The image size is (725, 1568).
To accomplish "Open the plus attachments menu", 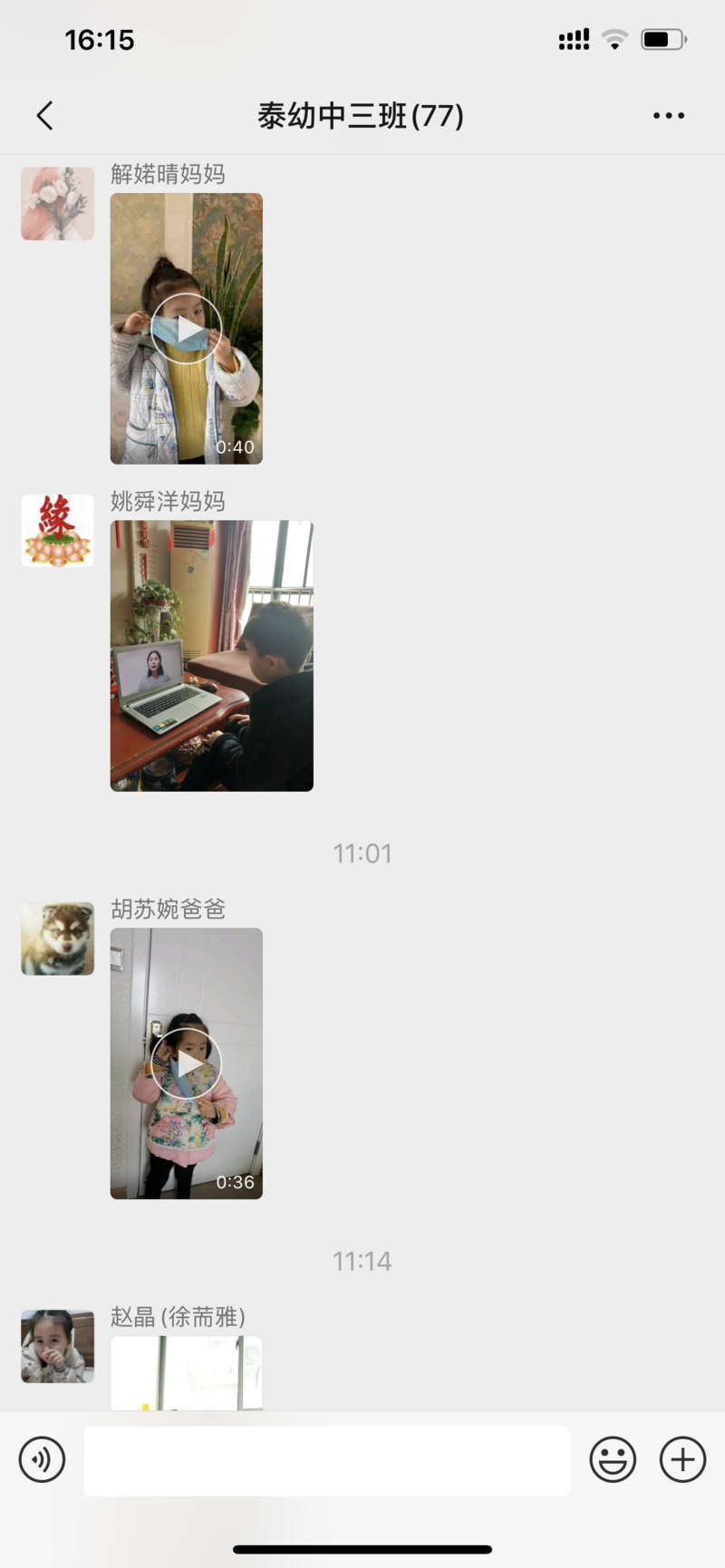I will pos(682,1459).
